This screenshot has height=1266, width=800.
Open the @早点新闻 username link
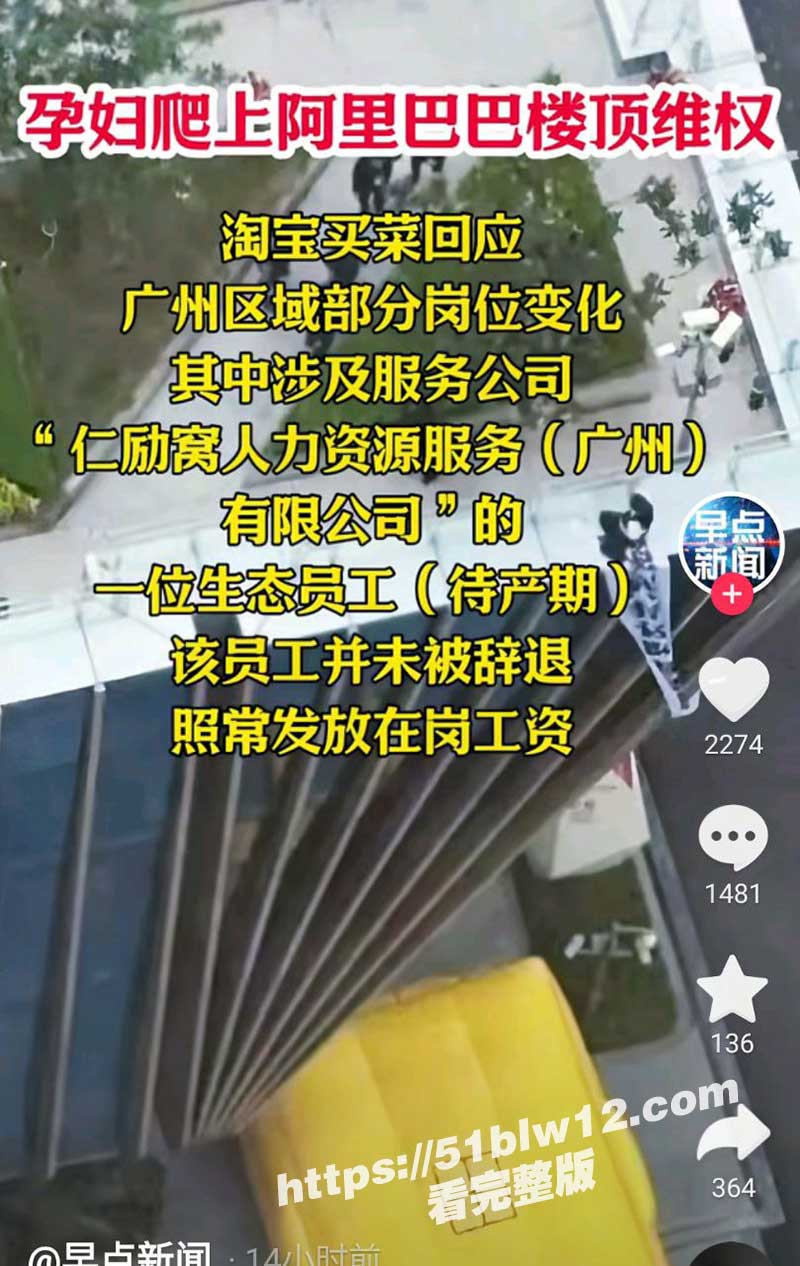click(120, 1253)
